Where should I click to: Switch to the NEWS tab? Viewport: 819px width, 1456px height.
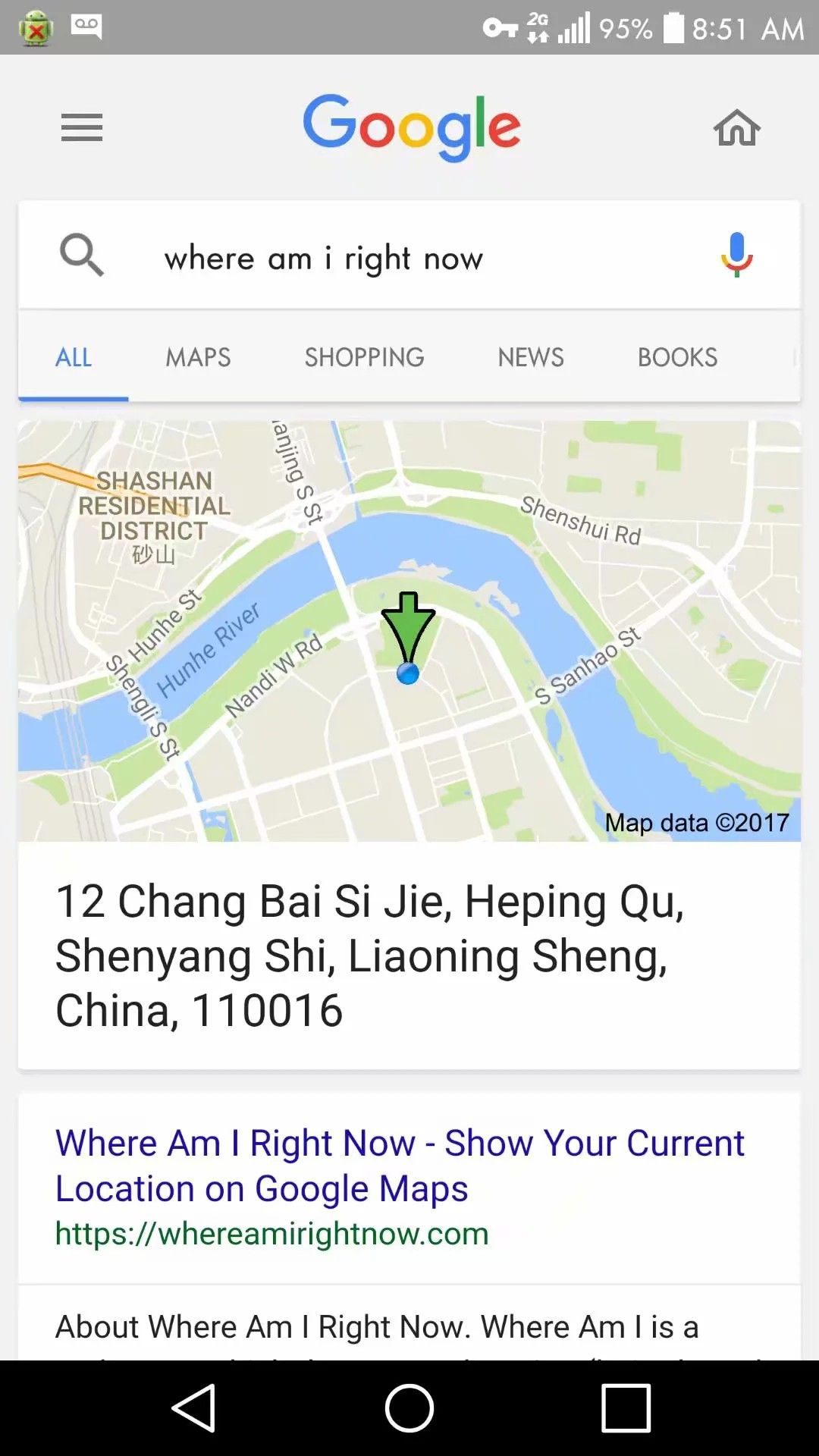pos(531,357)
